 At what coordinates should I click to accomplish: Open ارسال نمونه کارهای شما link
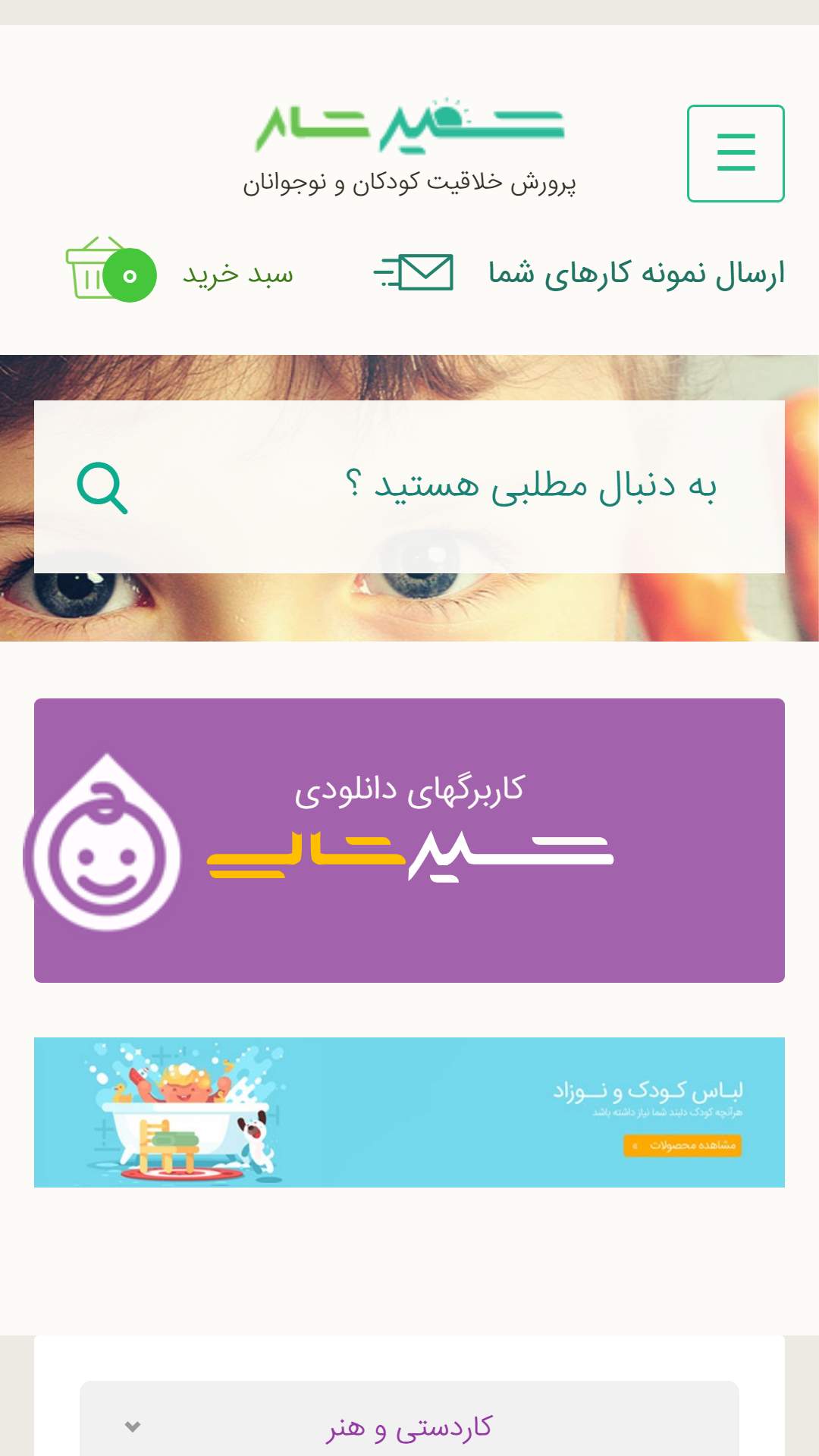tap(579, 273)
